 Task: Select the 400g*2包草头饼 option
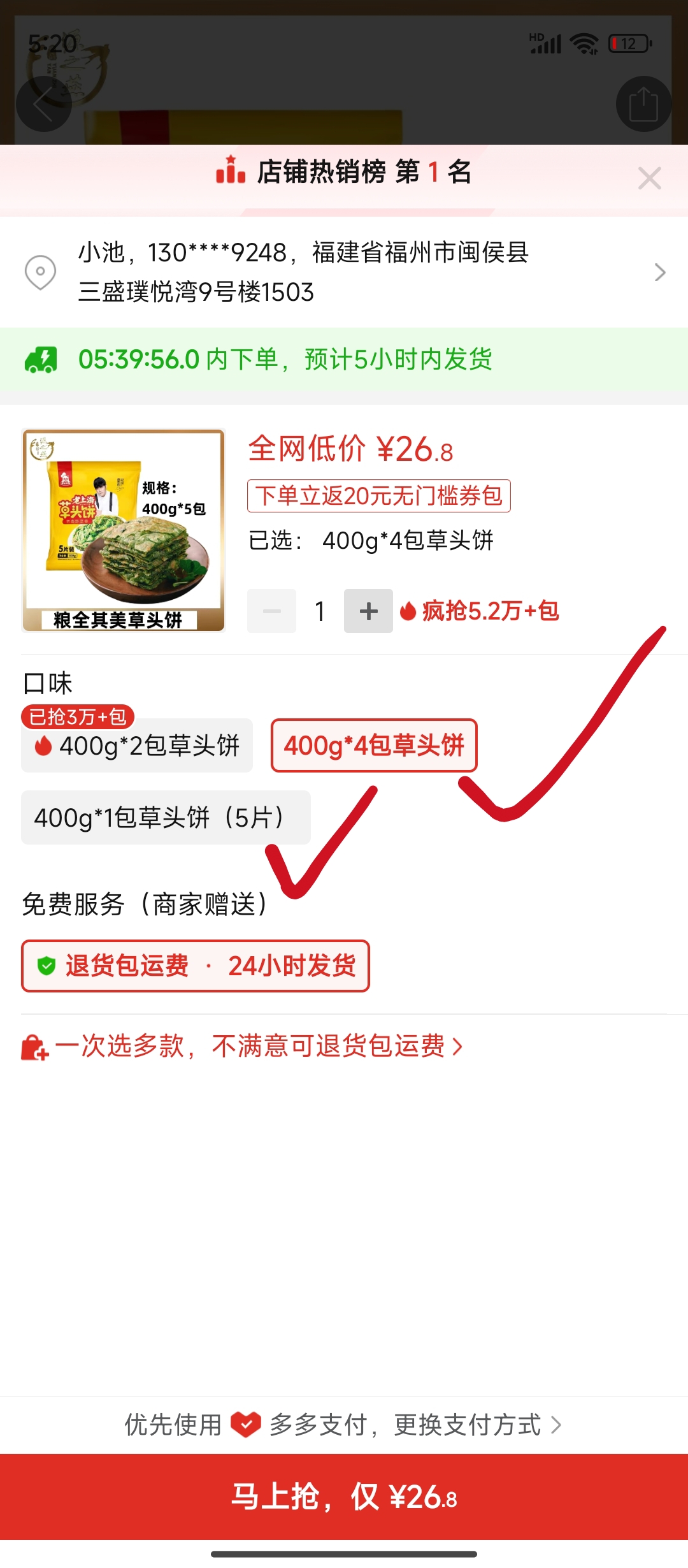(137, 746)
